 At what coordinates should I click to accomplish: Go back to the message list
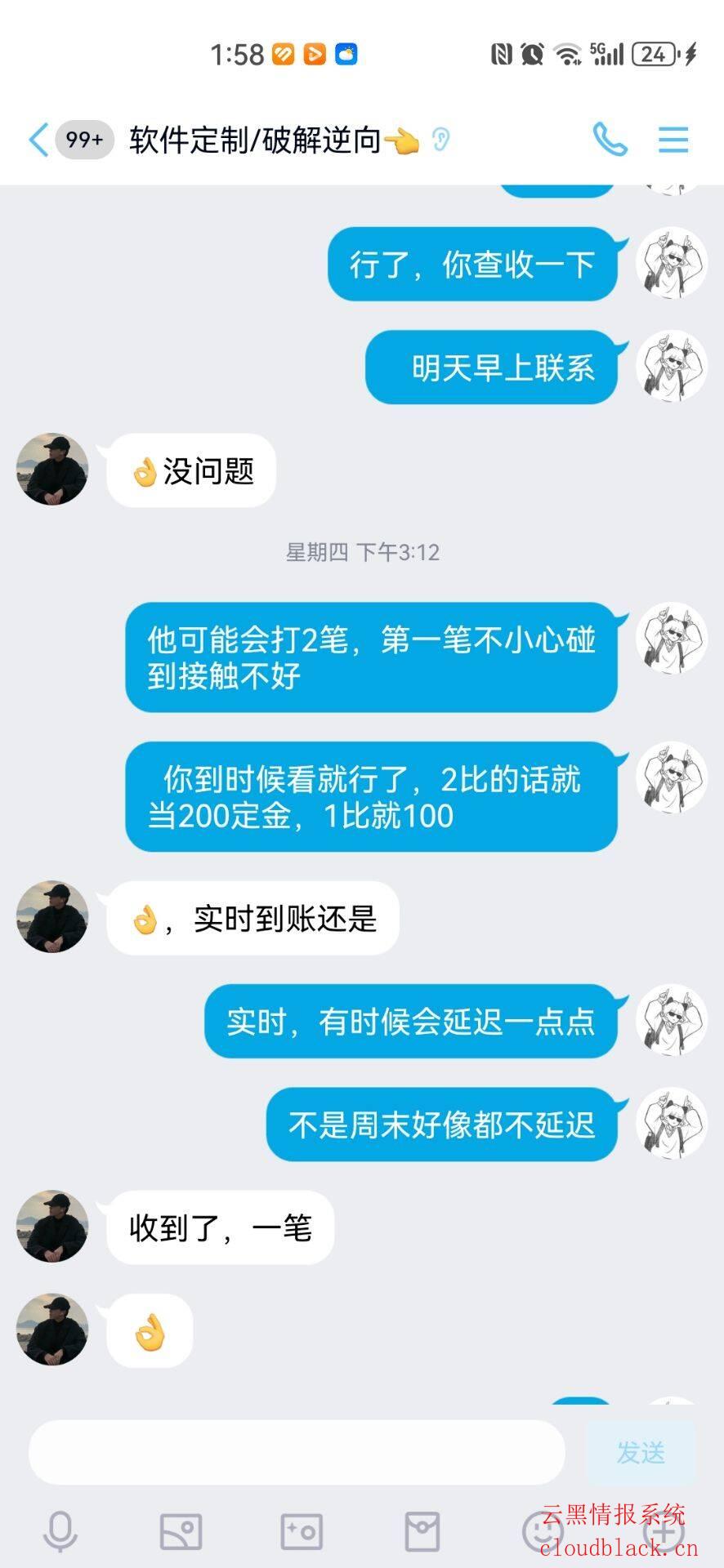pos(38,140)
